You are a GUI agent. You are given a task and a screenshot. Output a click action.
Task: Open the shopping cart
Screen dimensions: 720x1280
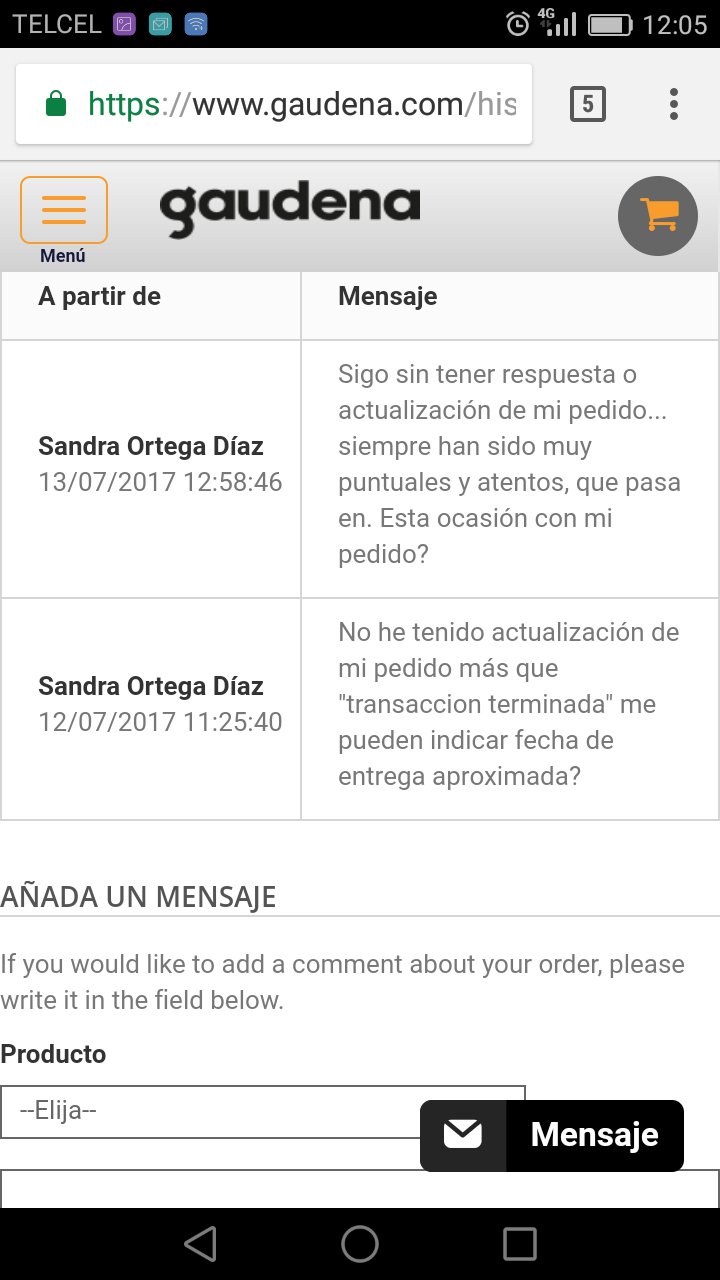pos(657,215)
